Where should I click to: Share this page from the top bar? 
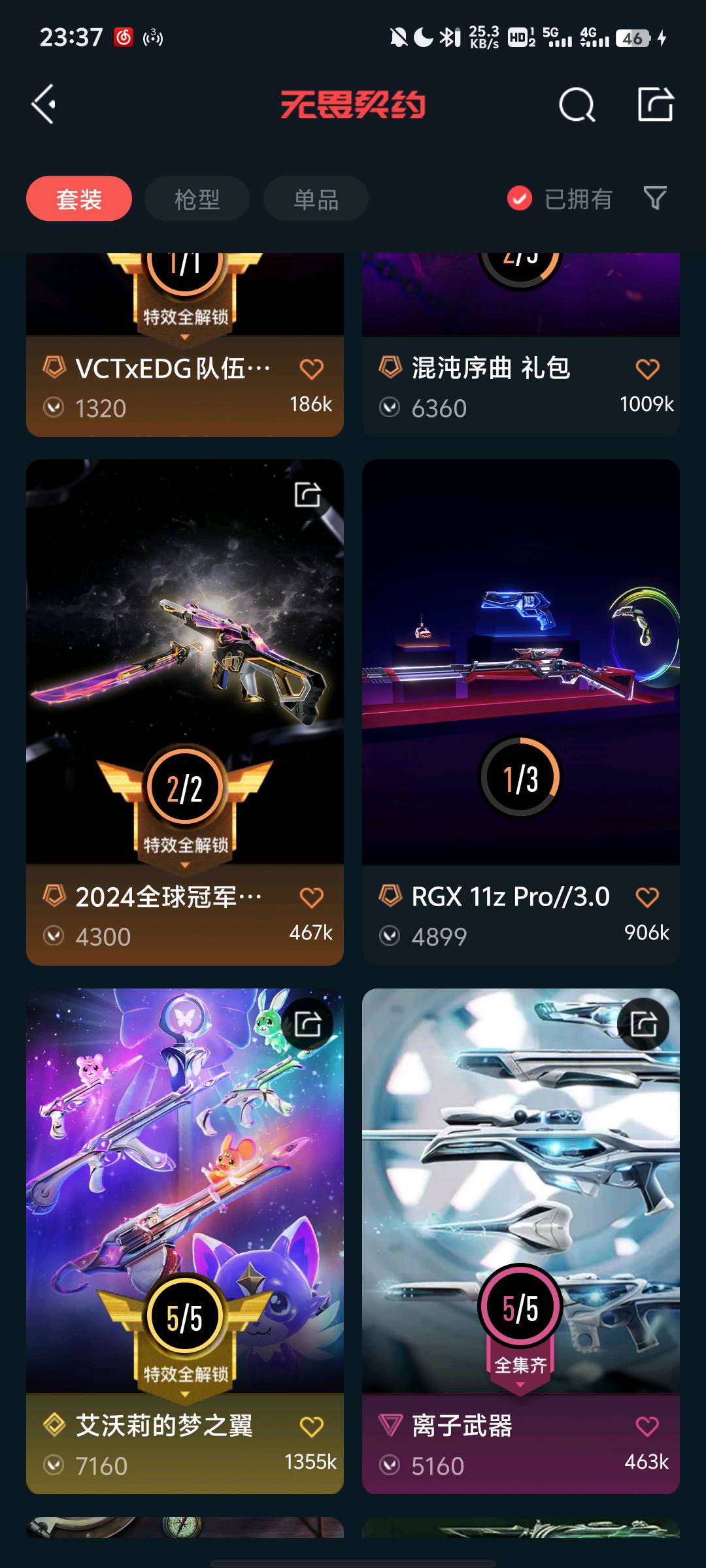(655, 105)
